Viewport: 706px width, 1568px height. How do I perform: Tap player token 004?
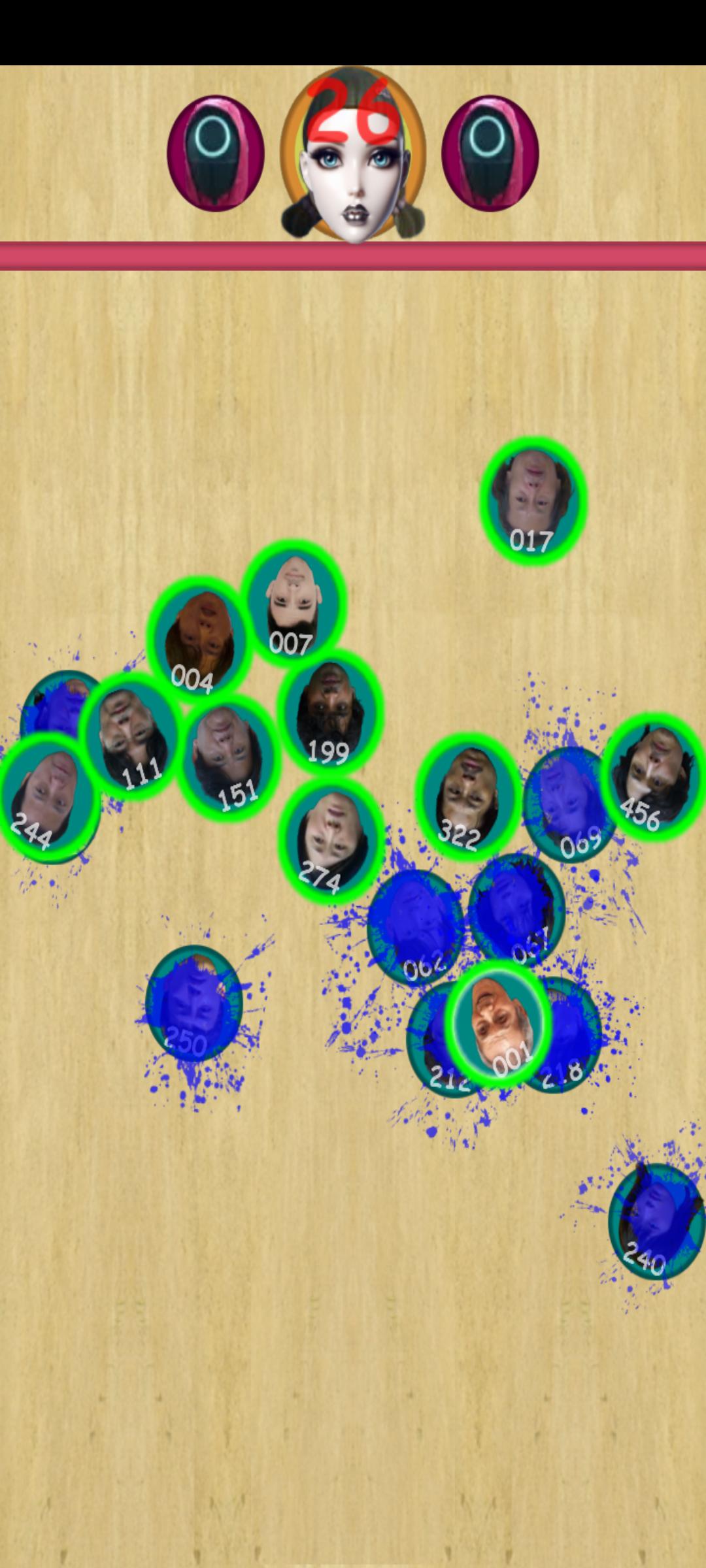pyautogui.click(x=198, y=640)
